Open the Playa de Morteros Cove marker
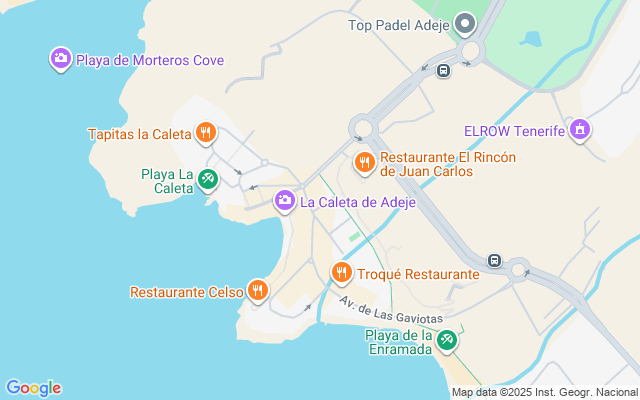The height and width of the screenshot is (400, 640). tap(61, 60)
